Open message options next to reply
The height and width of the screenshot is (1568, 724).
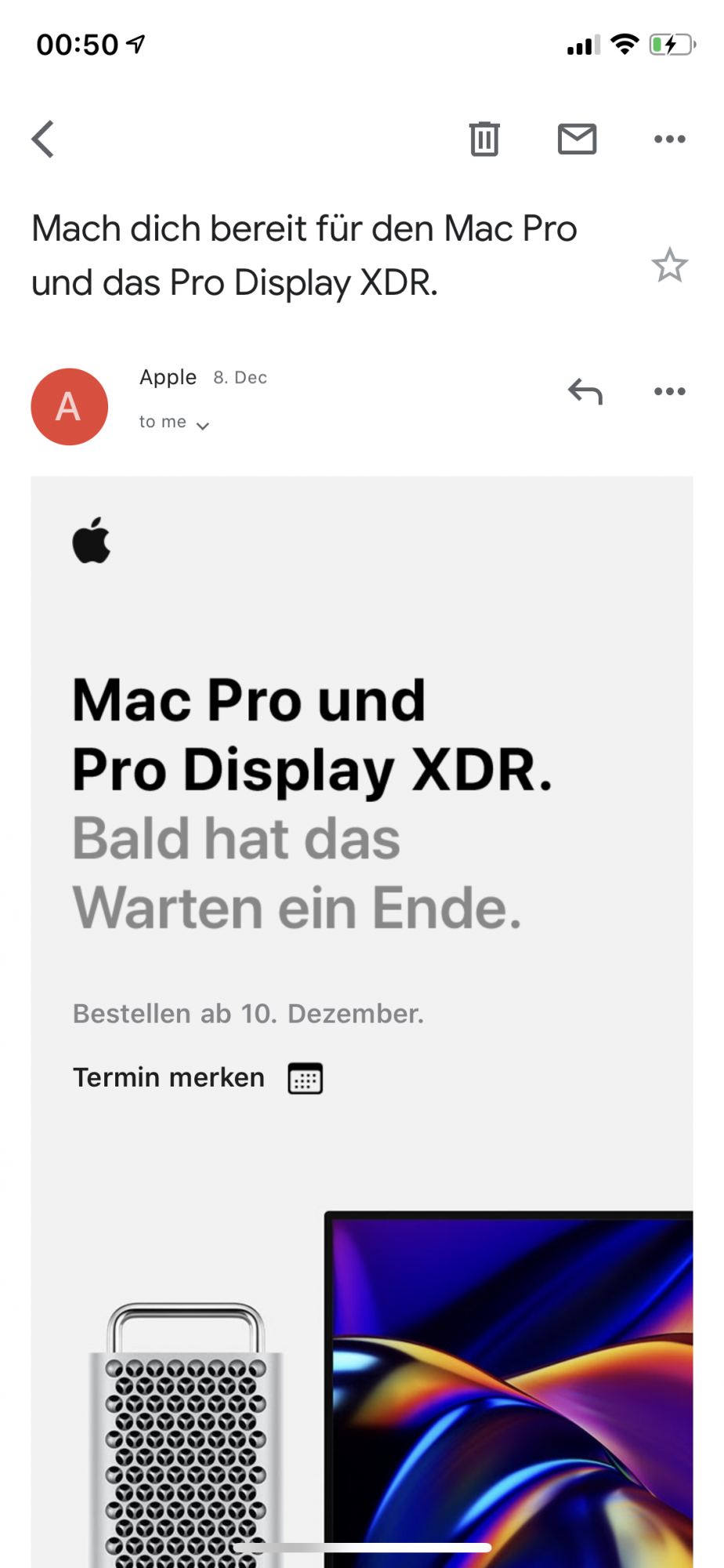[x=669, y=391]
